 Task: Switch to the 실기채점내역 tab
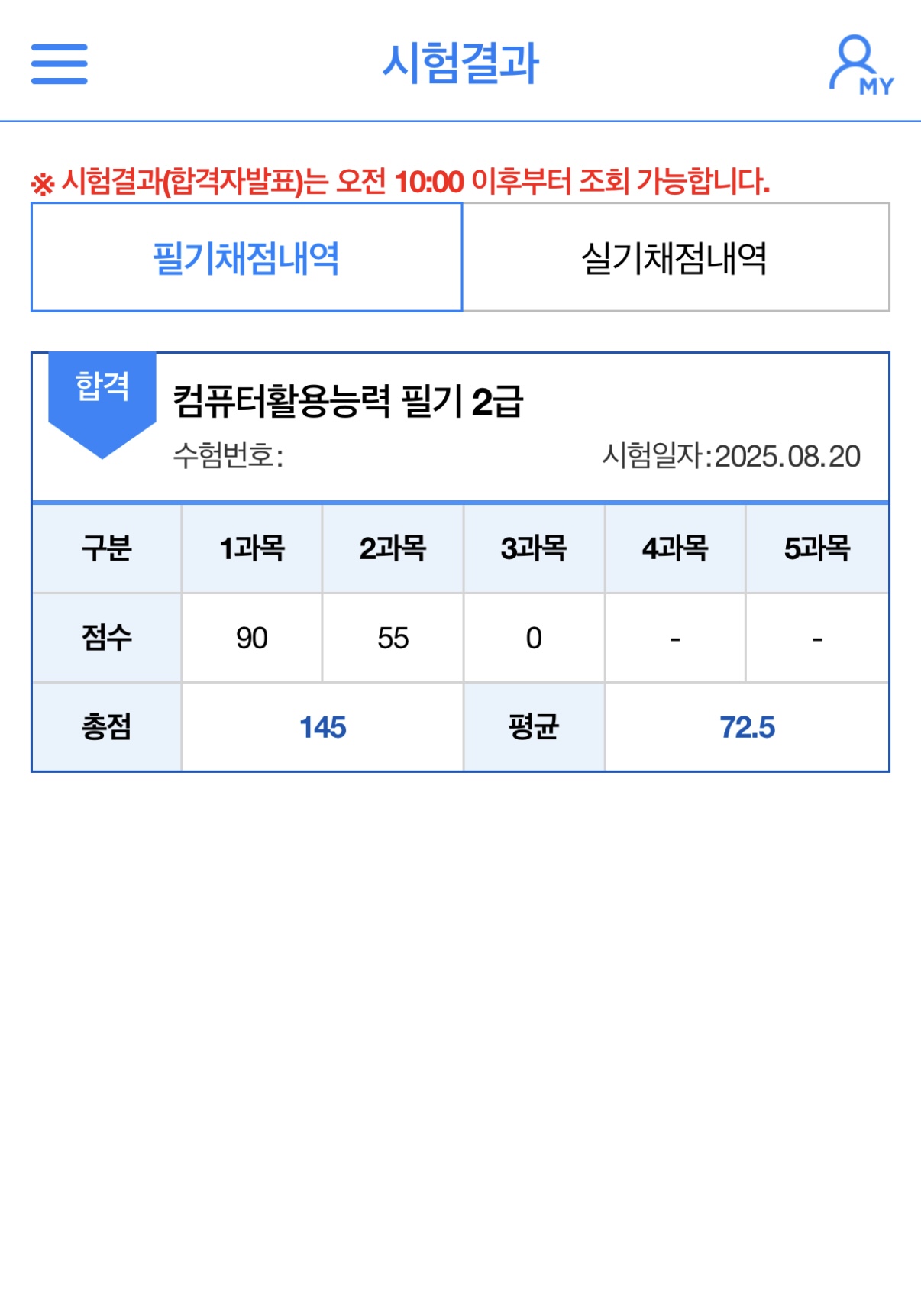coord(675,257)
